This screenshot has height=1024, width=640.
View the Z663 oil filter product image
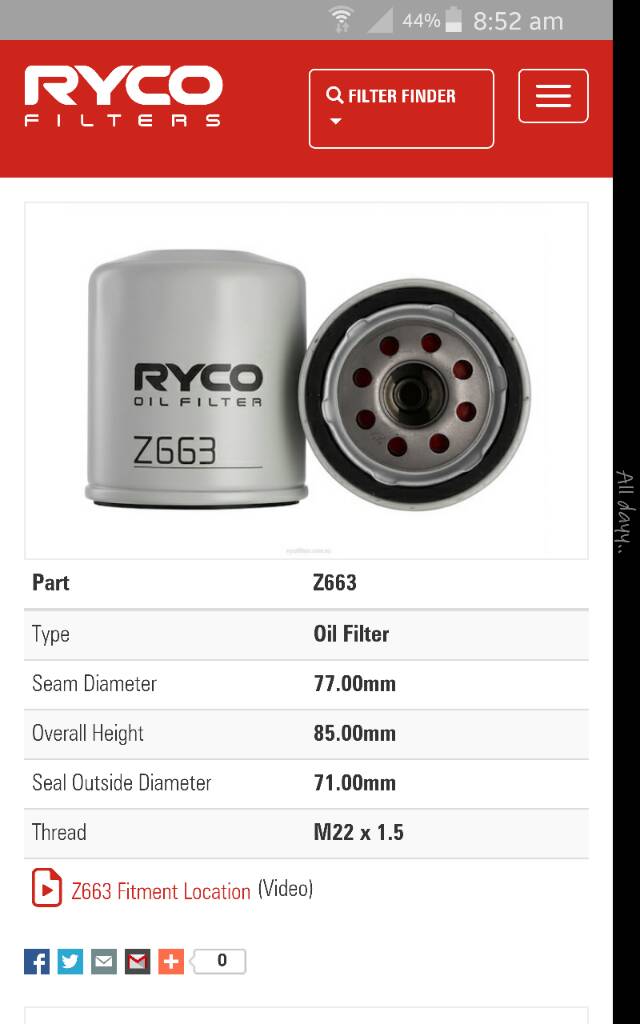(306, 380)
